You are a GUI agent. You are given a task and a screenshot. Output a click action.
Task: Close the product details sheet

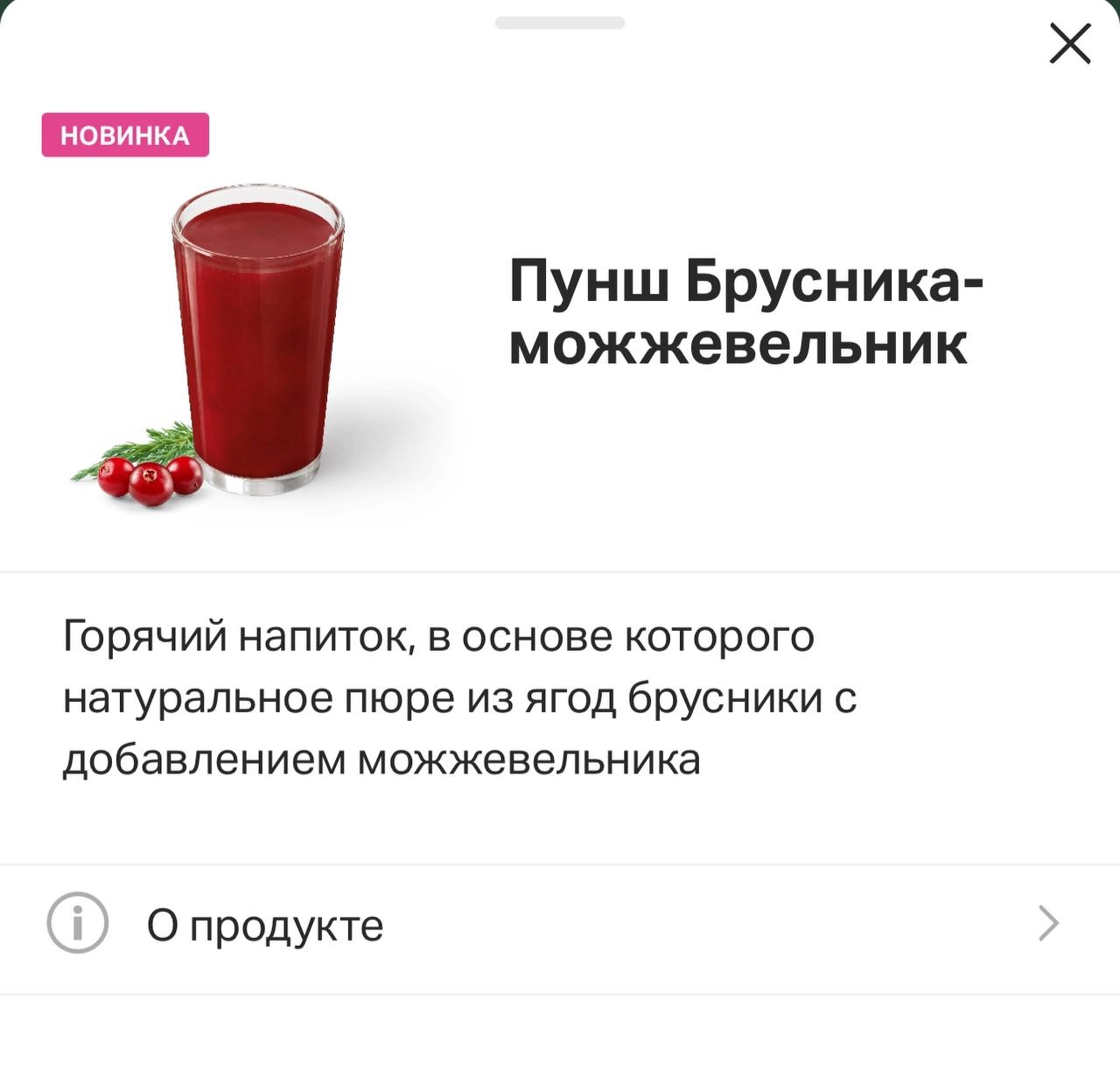[x=1069, y=44]
